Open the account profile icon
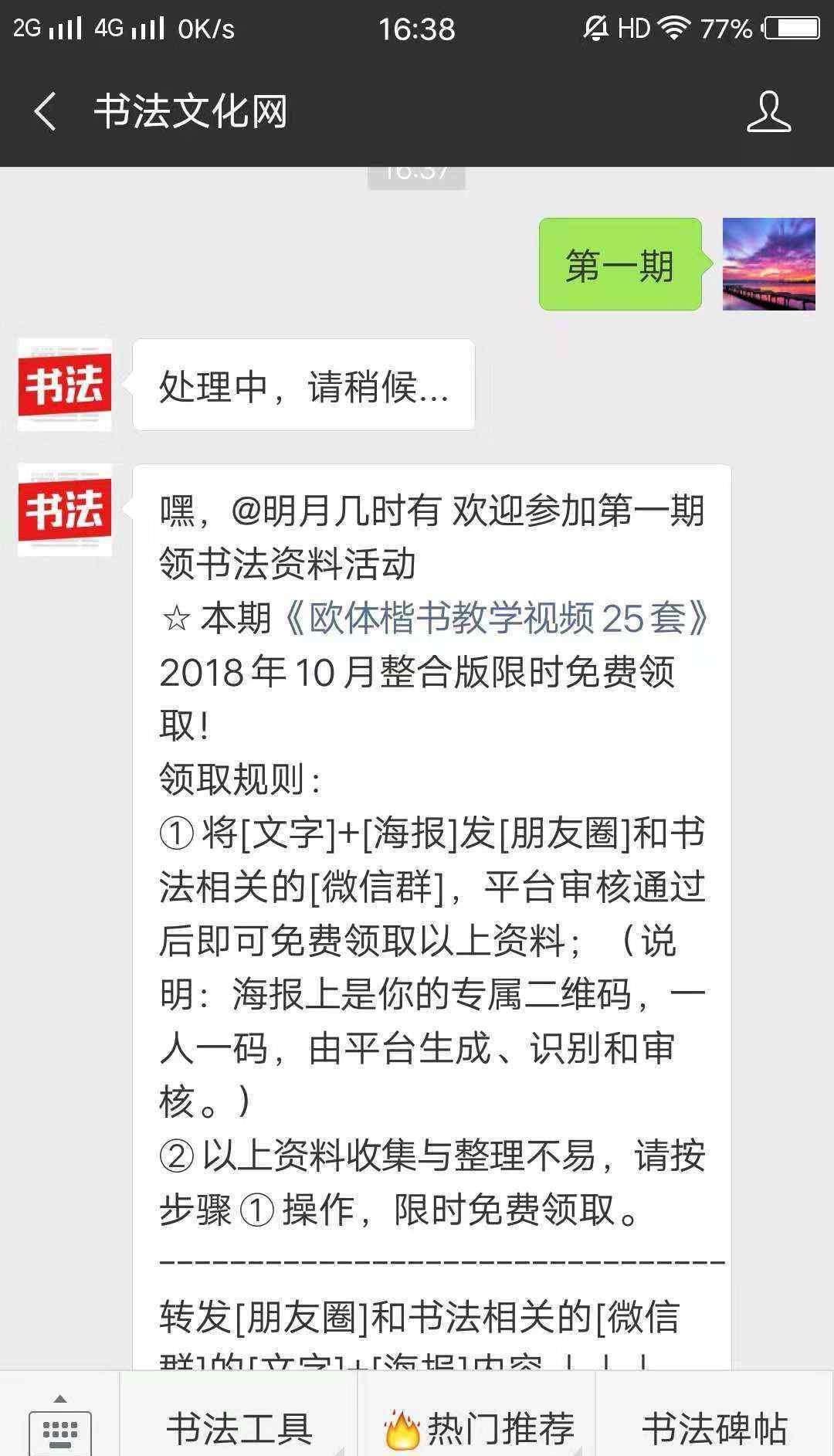 coord(768,111)
